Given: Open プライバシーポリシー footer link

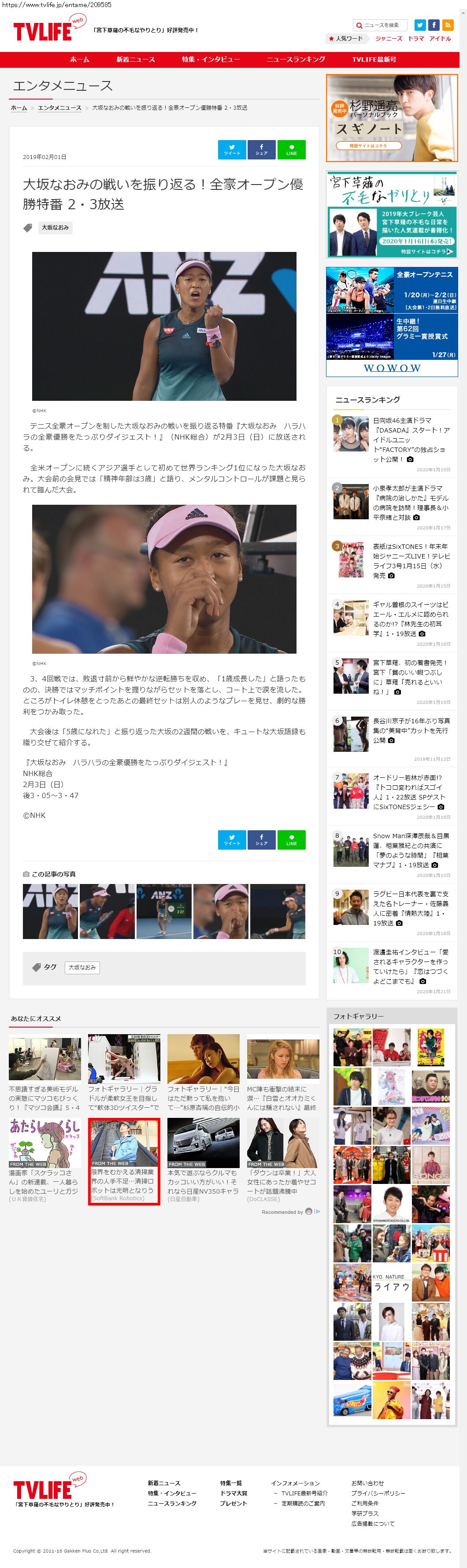Looking at the screenshot, I should [x=378, y=1493].
